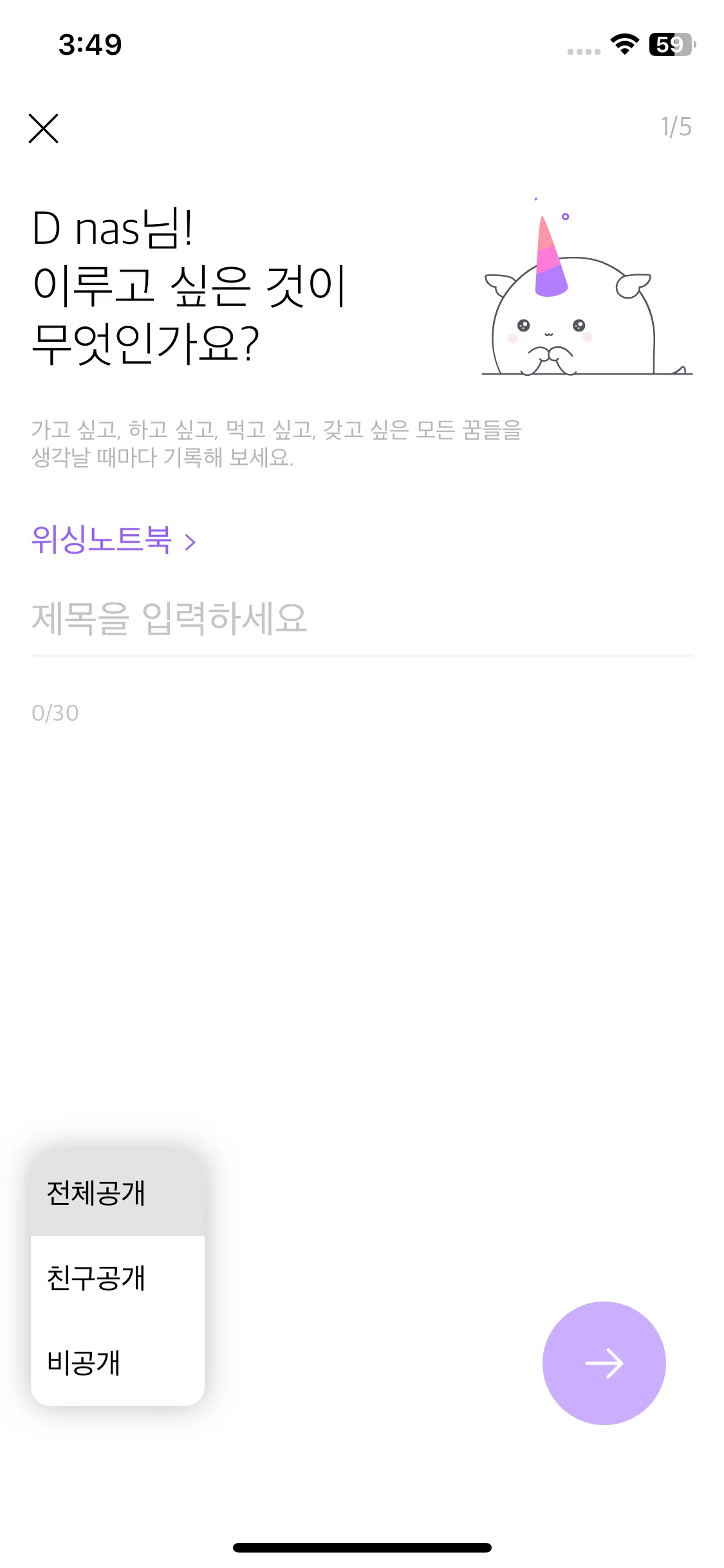Tap the 1/5 step indicator

(676, 126)
